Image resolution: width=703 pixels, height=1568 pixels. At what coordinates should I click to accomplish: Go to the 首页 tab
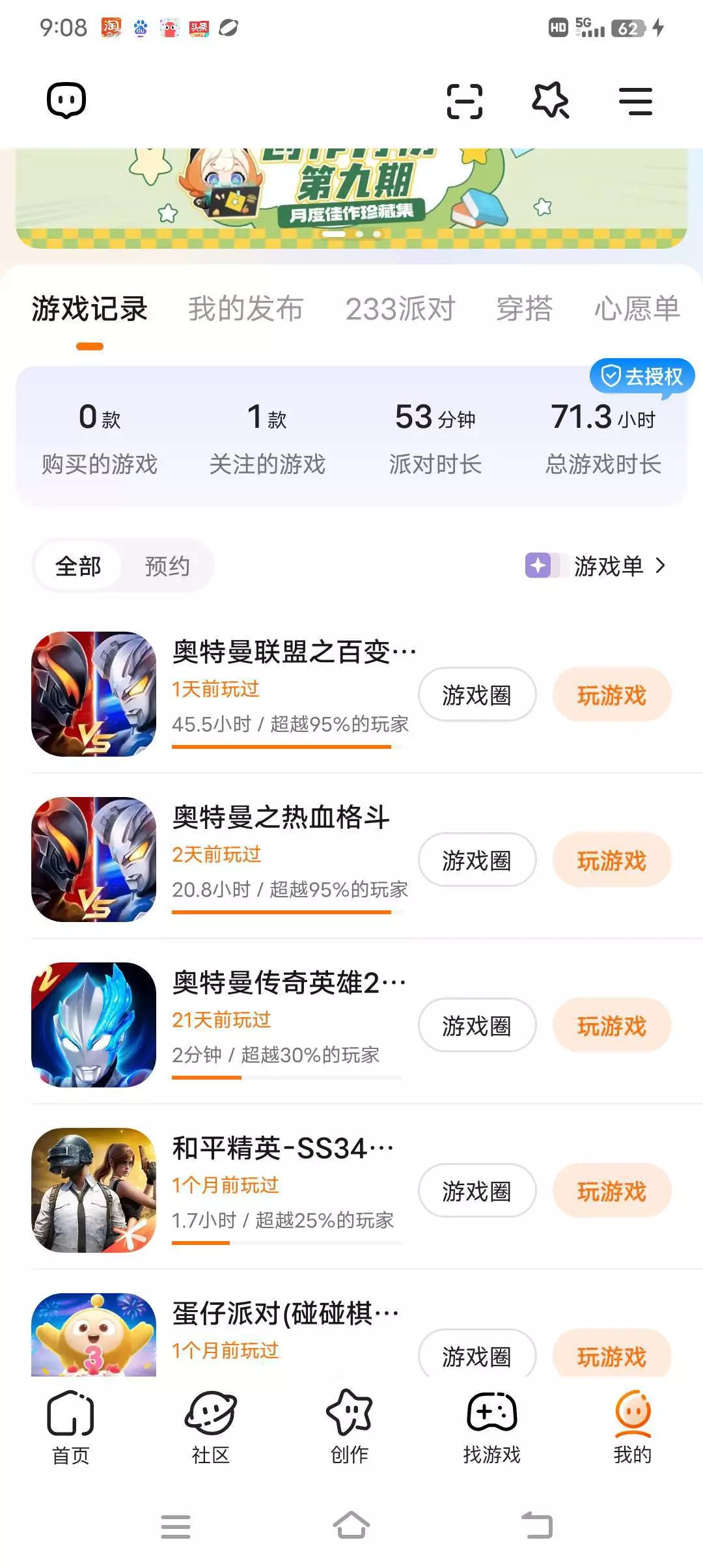(x=70, y=1427)
